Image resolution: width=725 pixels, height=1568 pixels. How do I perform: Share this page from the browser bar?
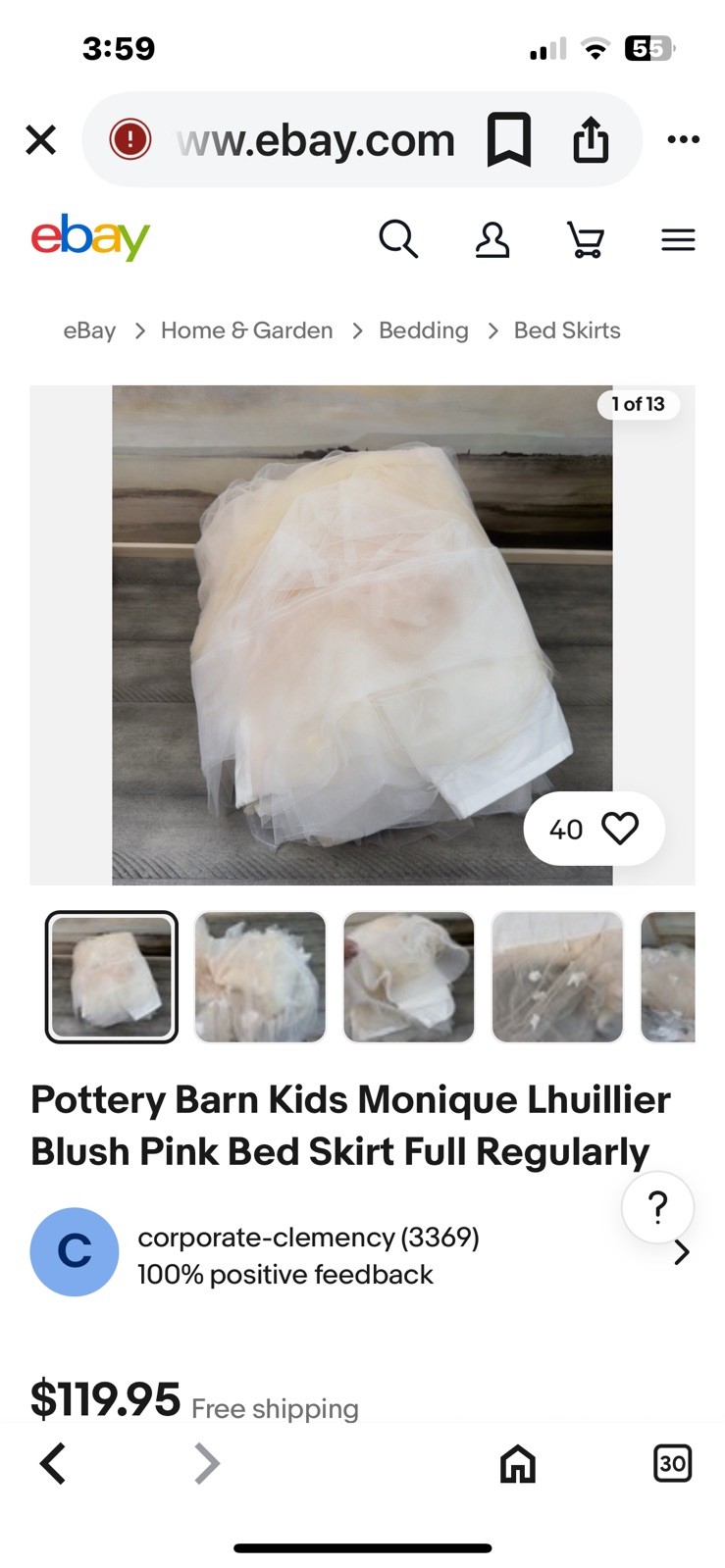(x=591, y=140)
